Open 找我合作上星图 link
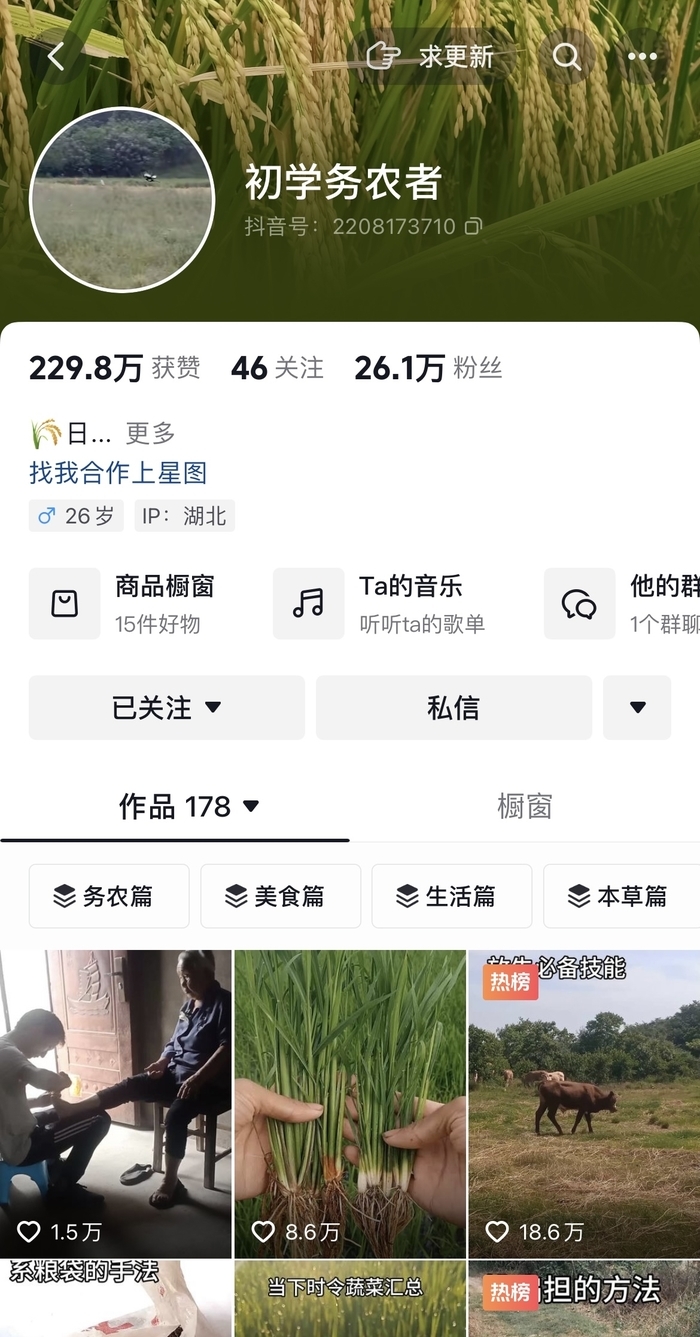This screenshot has height=1337, width=700. (x=118, y=472)
